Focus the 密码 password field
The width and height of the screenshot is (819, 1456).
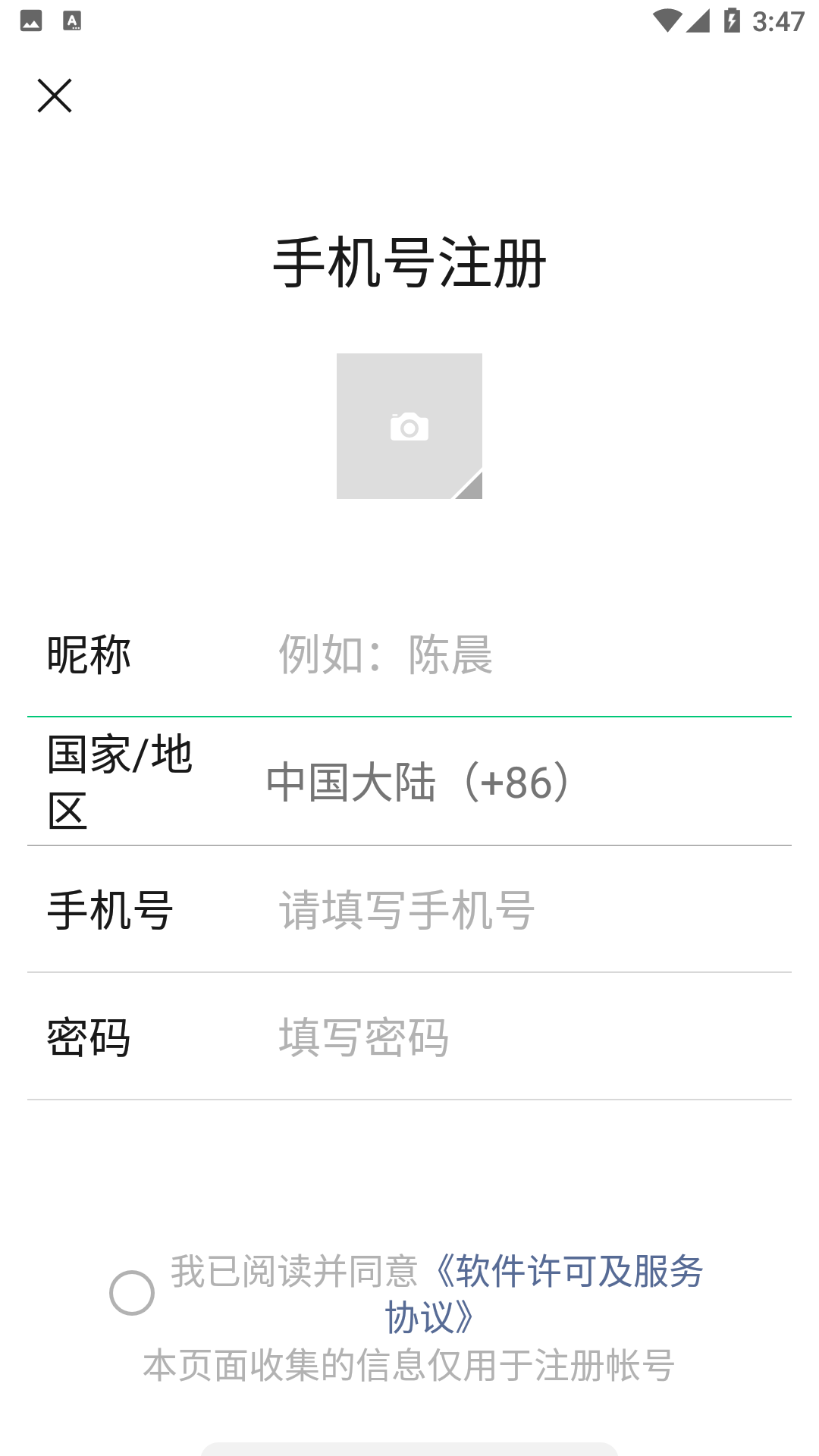(523, 1037)
